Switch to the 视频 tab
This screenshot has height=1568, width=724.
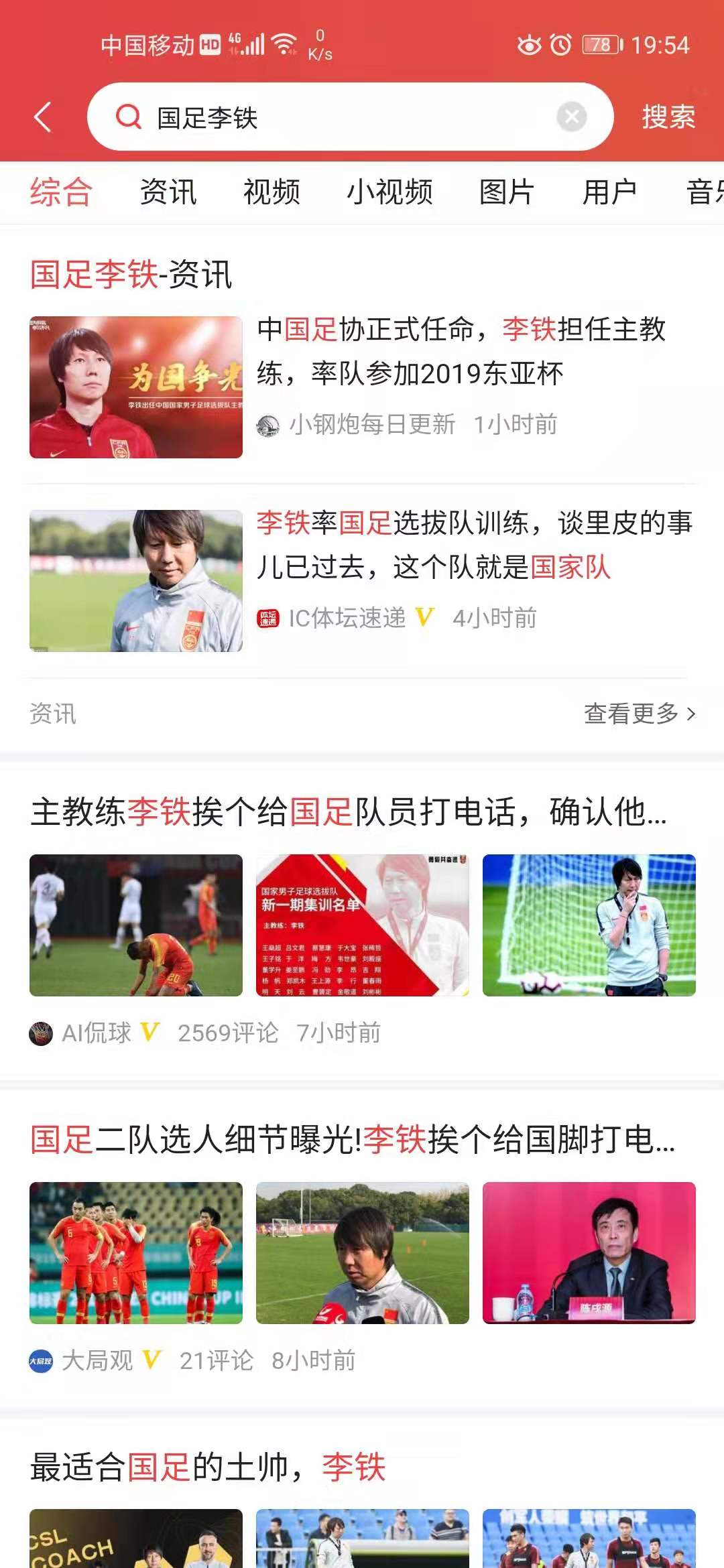coord(272,193)
